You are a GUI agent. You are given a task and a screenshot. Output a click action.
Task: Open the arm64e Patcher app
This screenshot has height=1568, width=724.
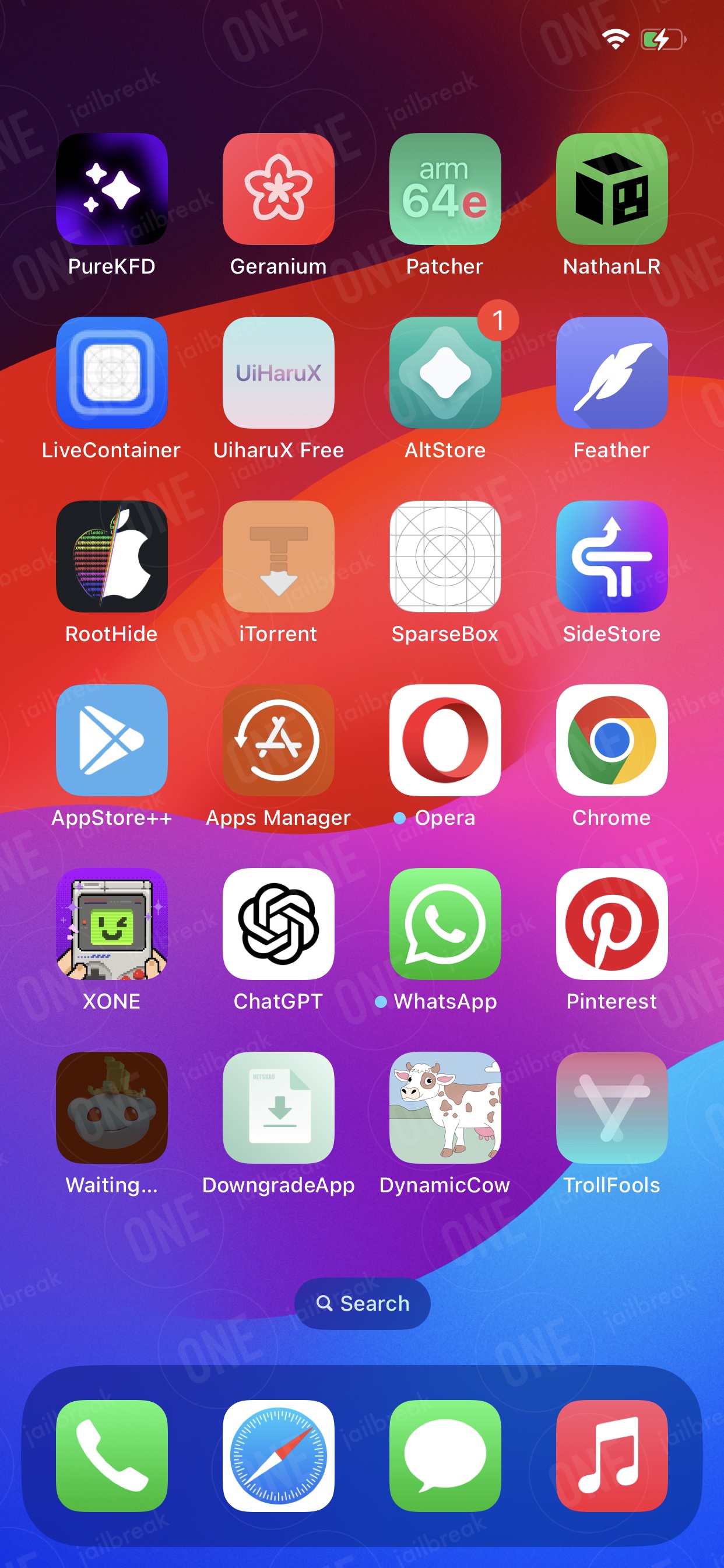445,188
